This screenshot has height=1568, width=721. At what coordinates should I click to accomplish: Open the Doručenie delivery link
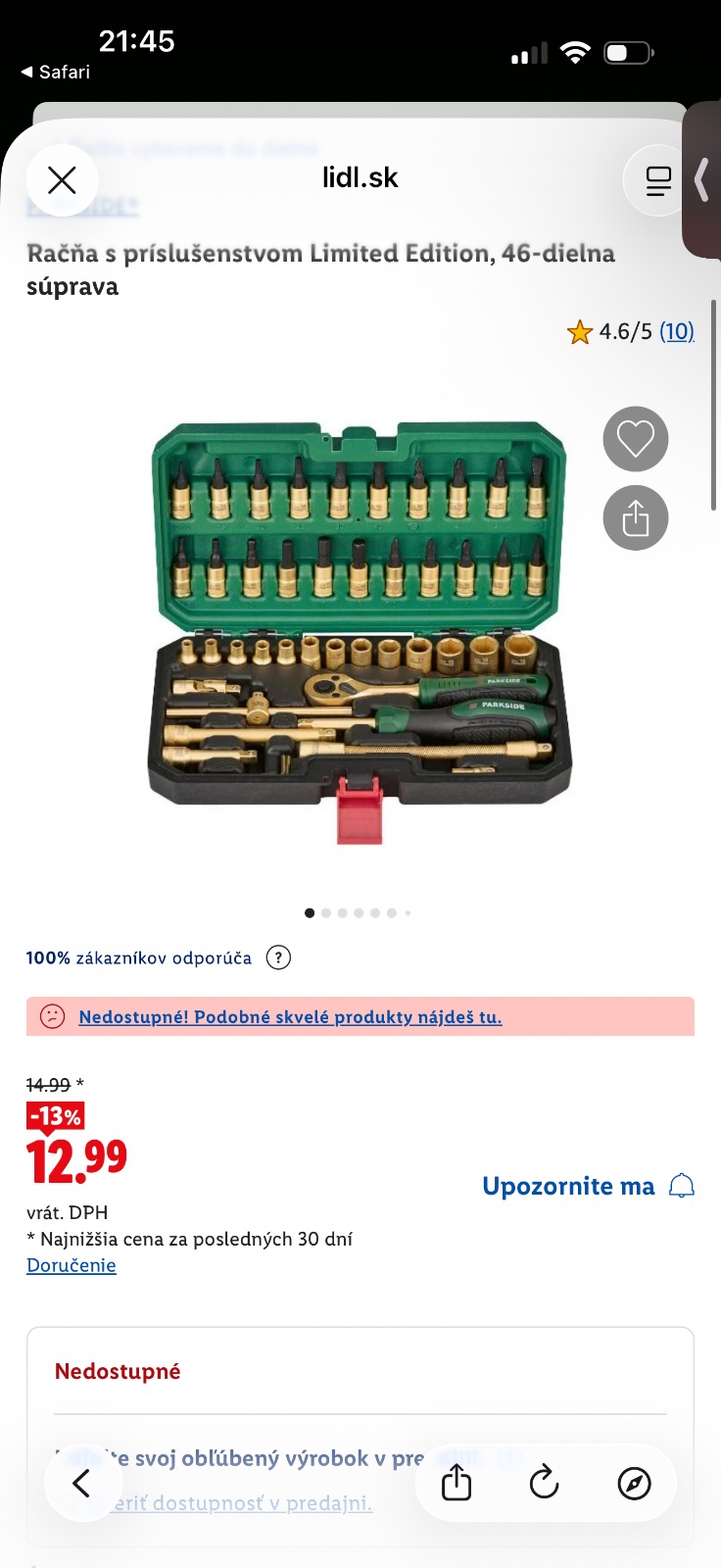pyautogui.click(x=72, y=1265)
